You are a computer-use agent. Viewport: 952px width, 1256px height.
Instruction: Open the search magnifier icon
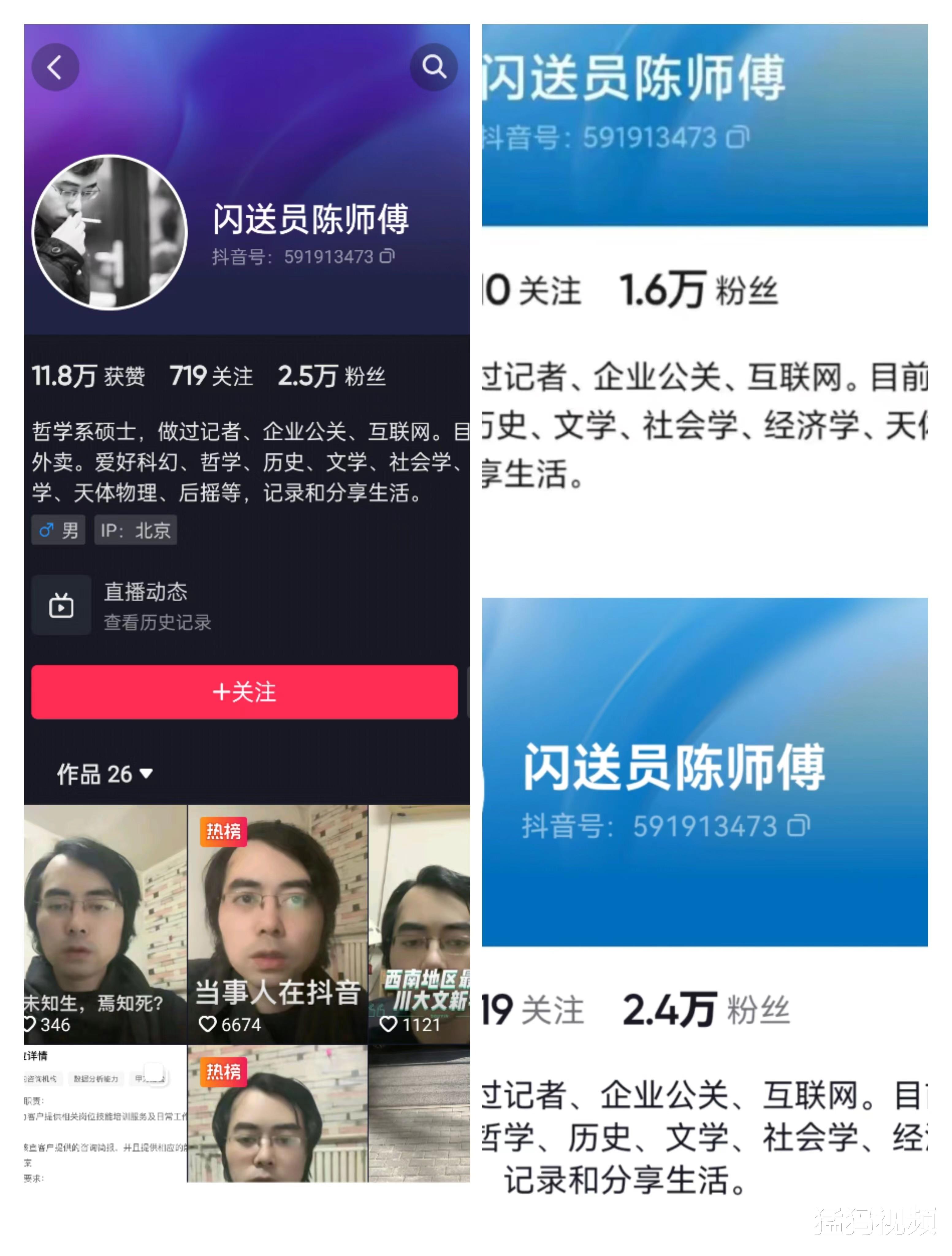[x=434, y=67]
